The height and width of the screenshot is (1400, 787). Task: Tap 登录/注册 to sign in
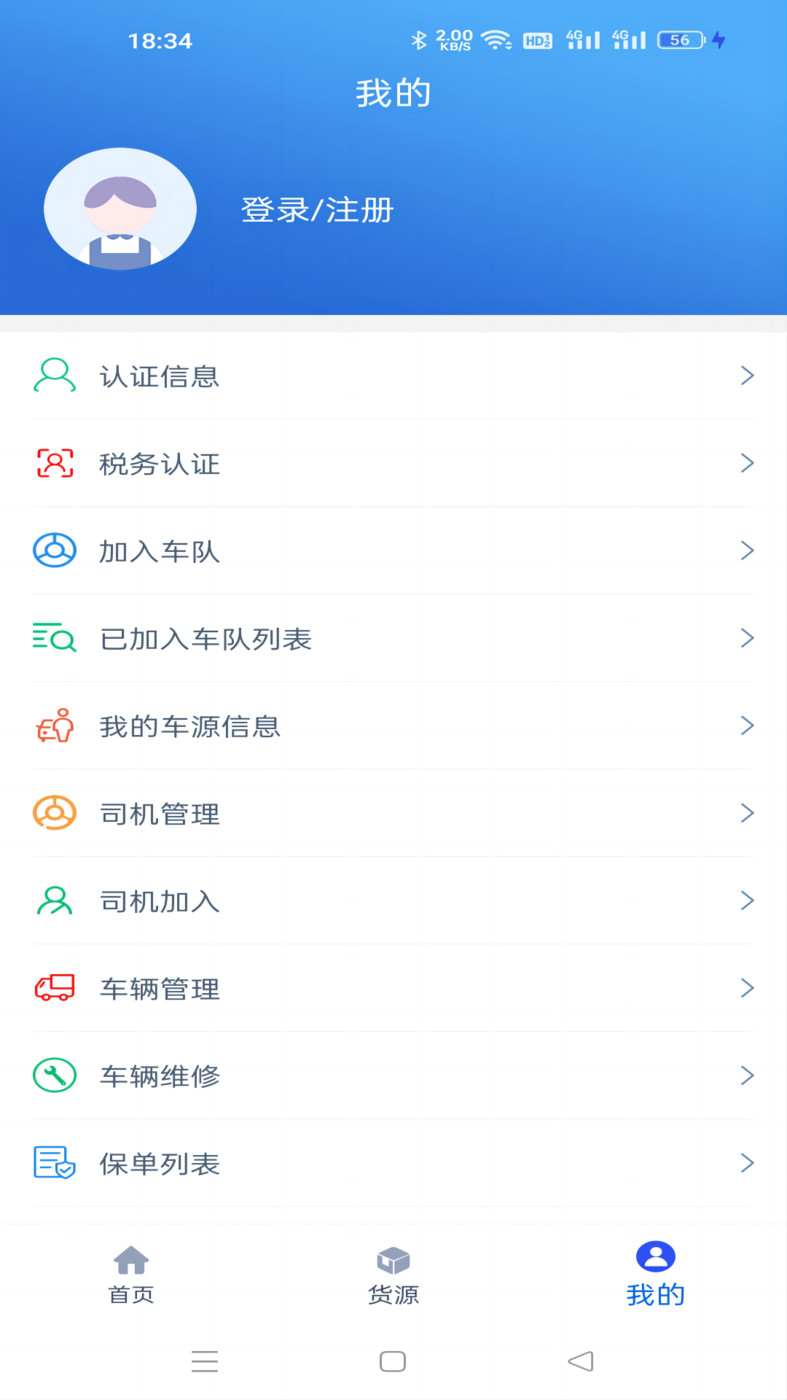coord(318,210)
